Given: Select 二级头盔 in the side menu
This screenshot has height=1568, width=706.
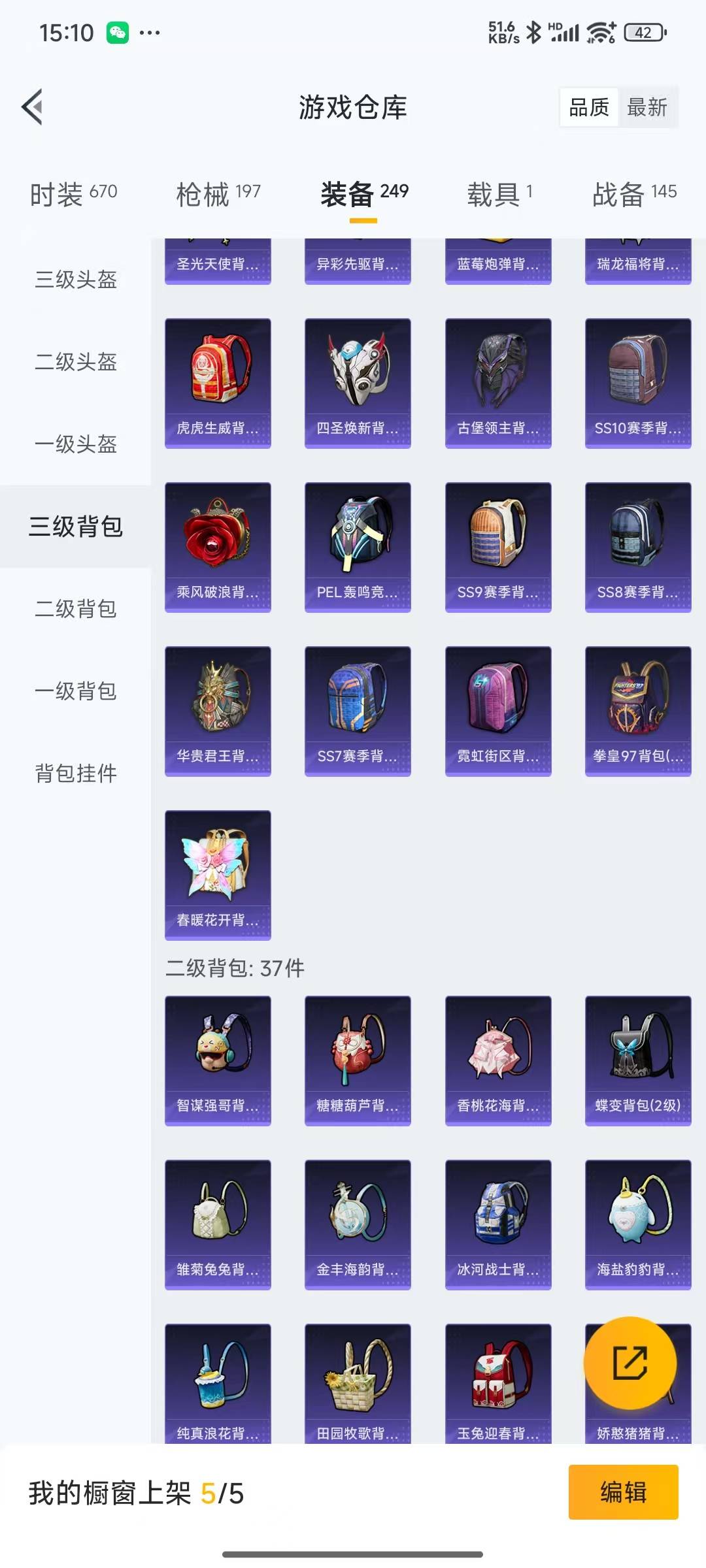Looking at the screenshot, I should pyautogui.click(x=76, y=362).
